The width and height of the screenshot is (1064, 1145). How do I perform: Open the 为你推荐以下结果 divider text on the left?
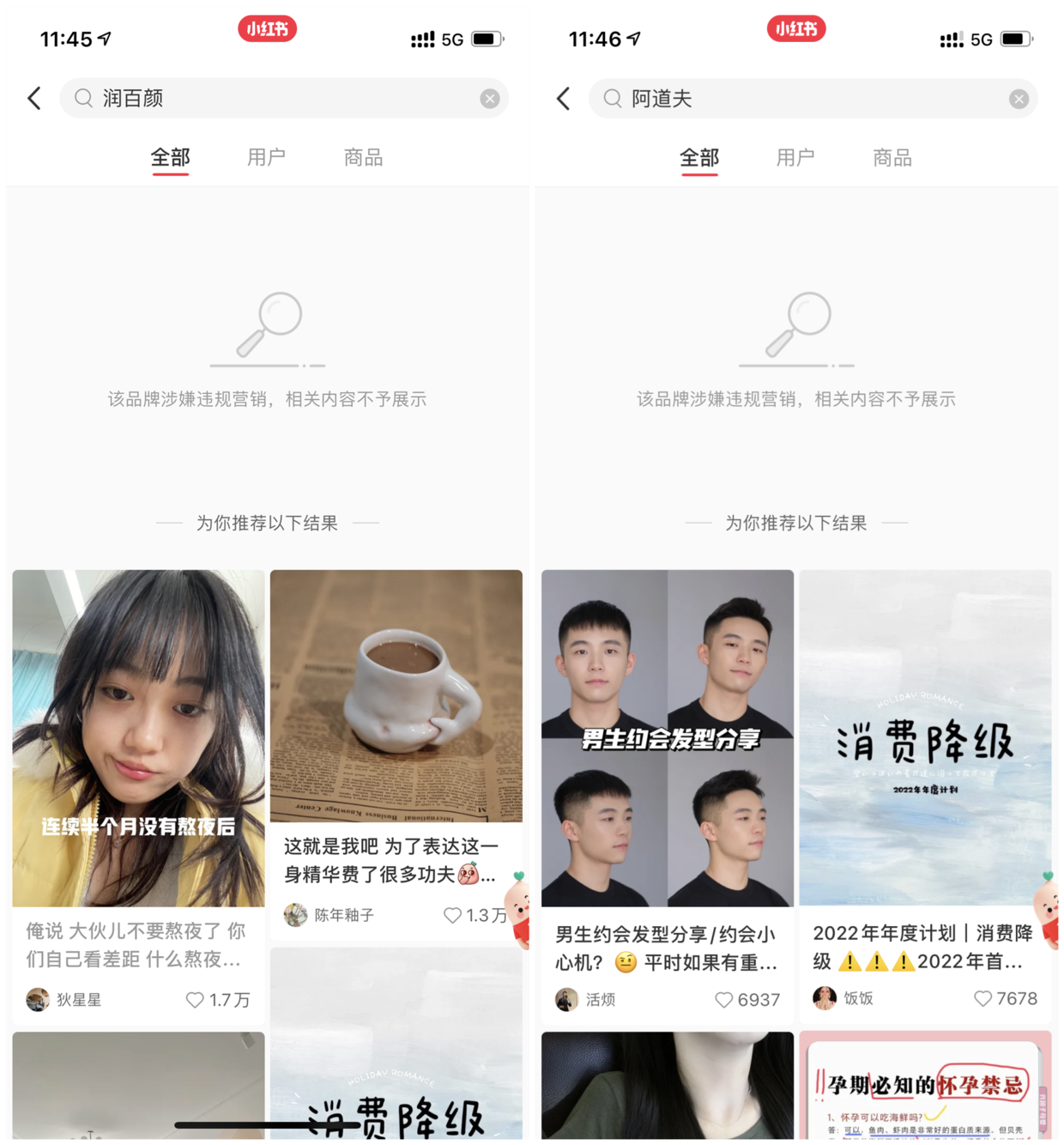pos(267,523)
